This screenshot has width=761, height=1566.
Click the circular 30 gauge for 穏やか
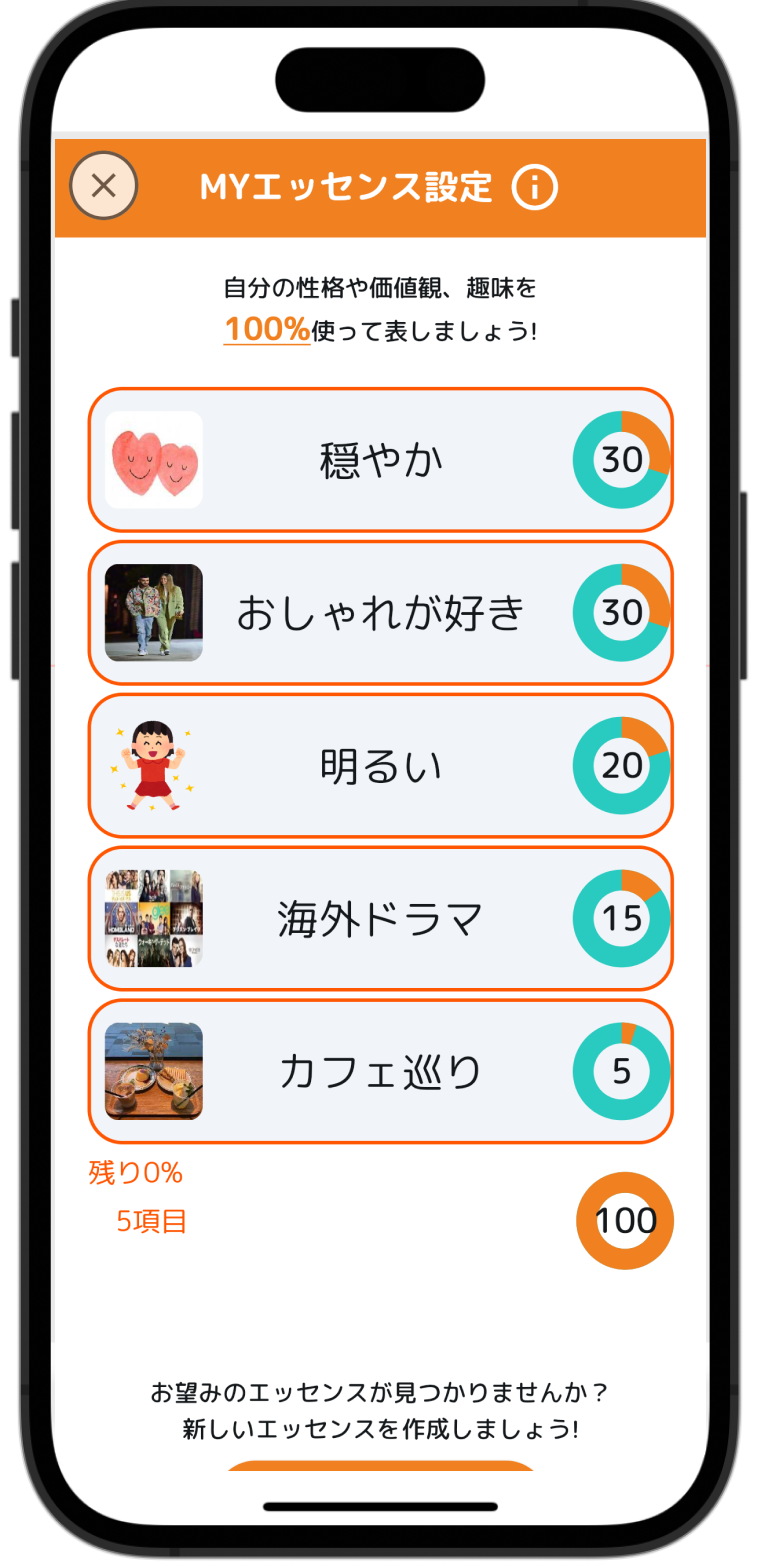(620, 460)
